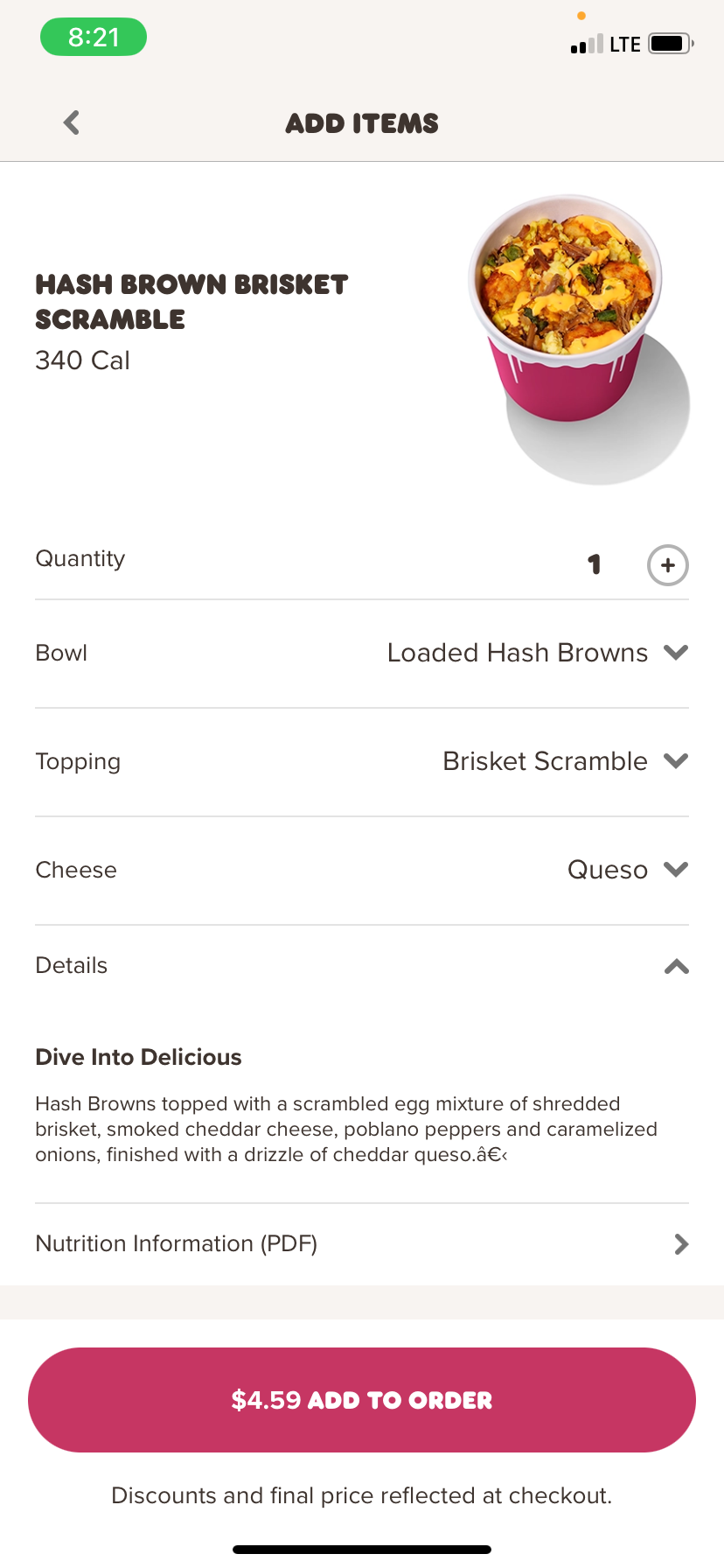Tap the green 8:21 time pill
This screenshot has width=724, height=1568.
click(94, 37)
